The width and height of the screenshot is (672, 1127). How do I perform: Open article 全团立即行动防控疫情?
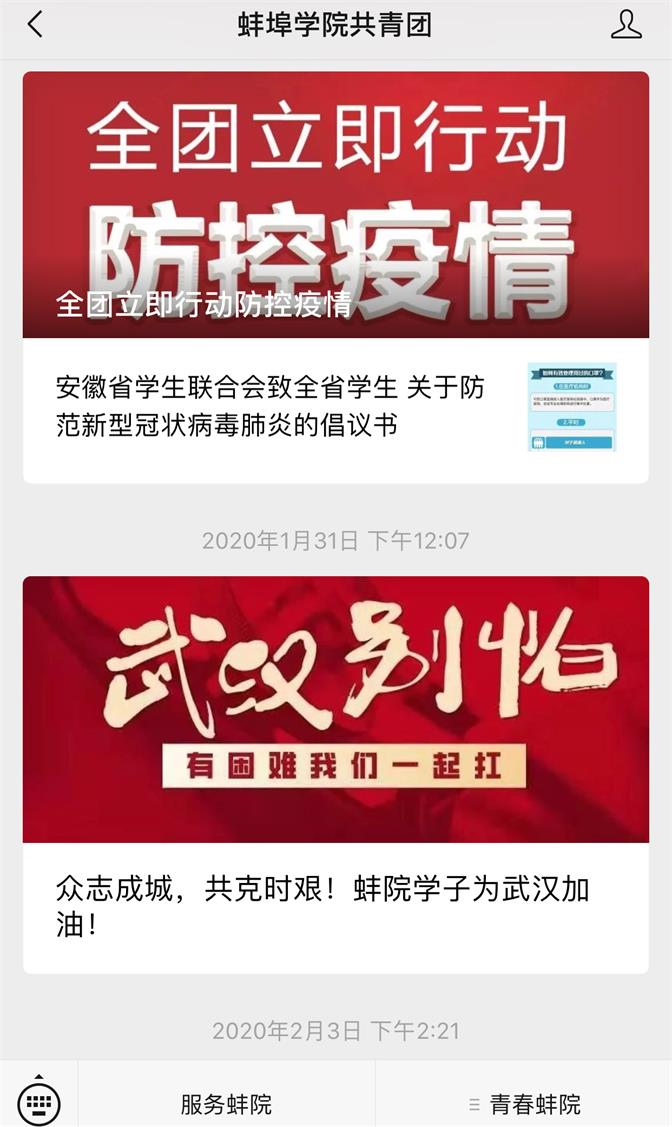click(x=335, y=205)
